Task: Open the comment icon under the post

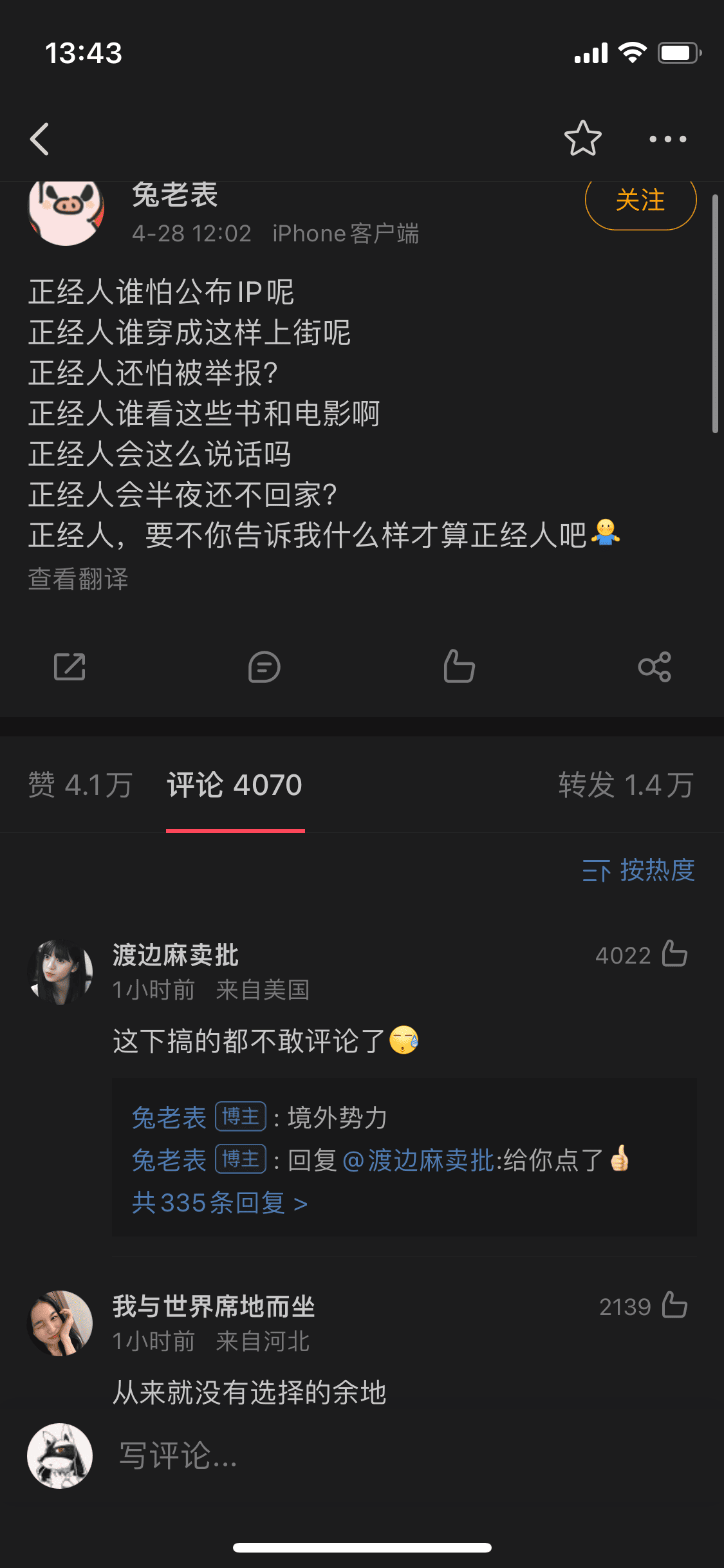Action: pyautogui.click(x=264, y=667)
